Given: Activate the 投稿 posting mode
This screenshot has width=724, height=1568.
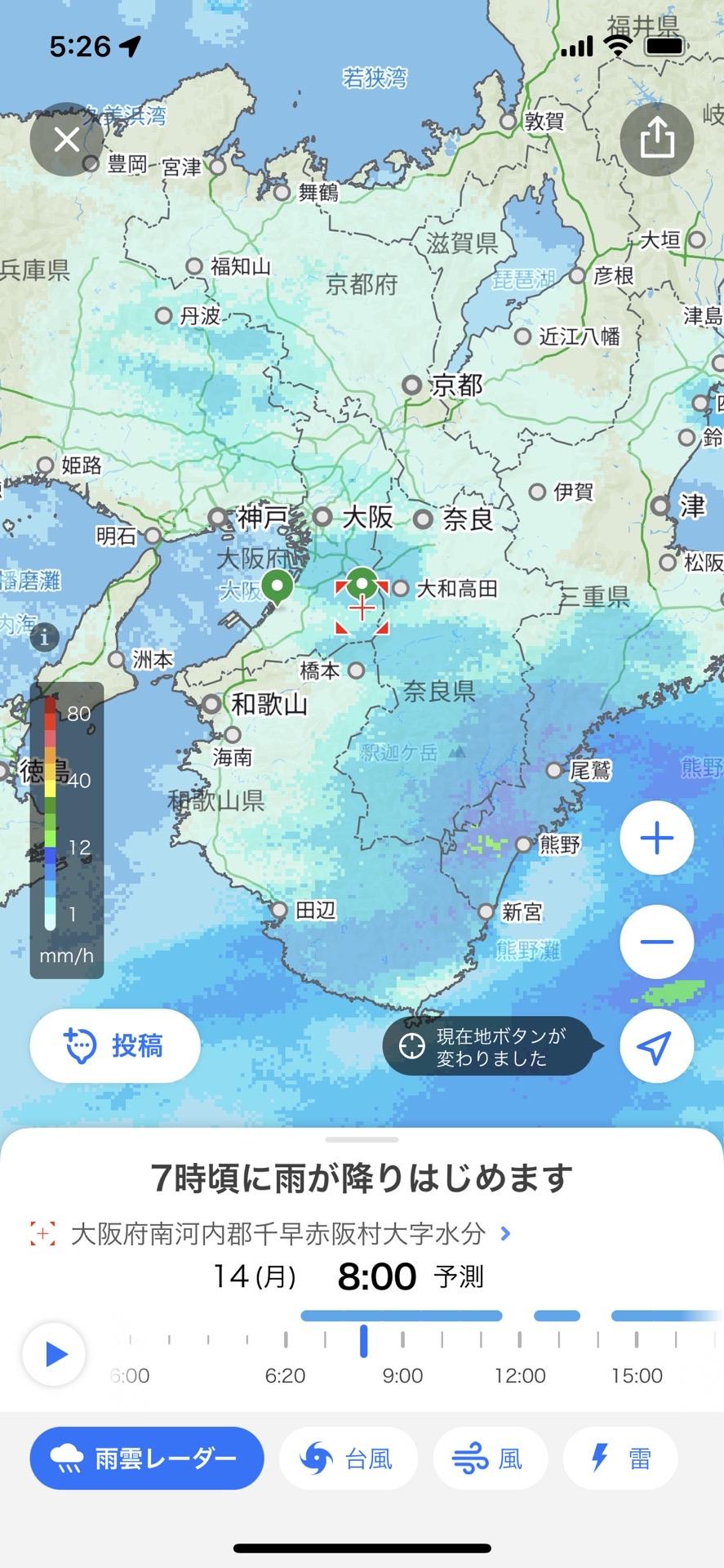Looking at the screenshot, I should (114, 1046).
